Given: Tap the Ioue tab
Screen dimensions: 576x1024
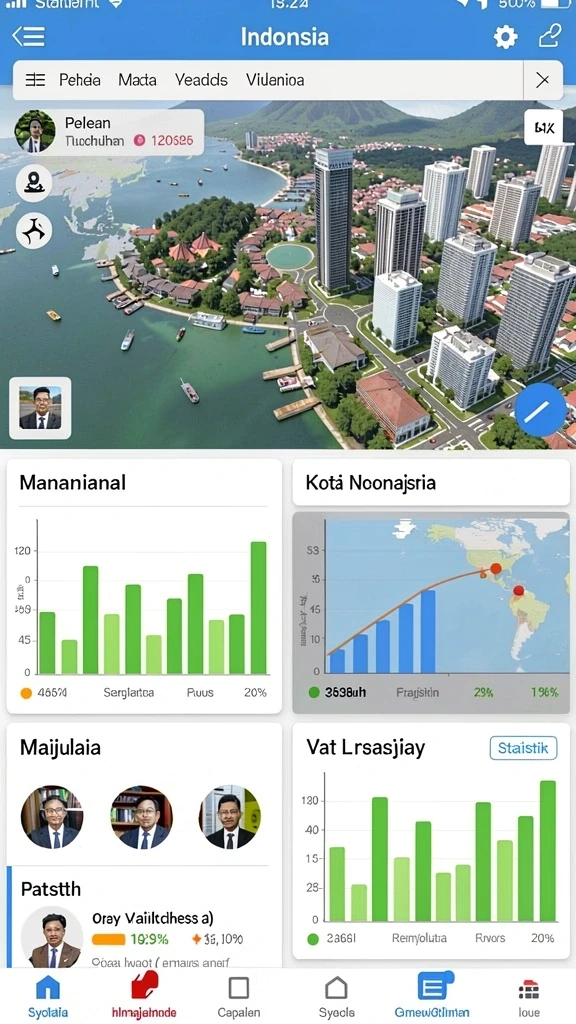Looking at the screenshot, I should click(x=528, y=996).
